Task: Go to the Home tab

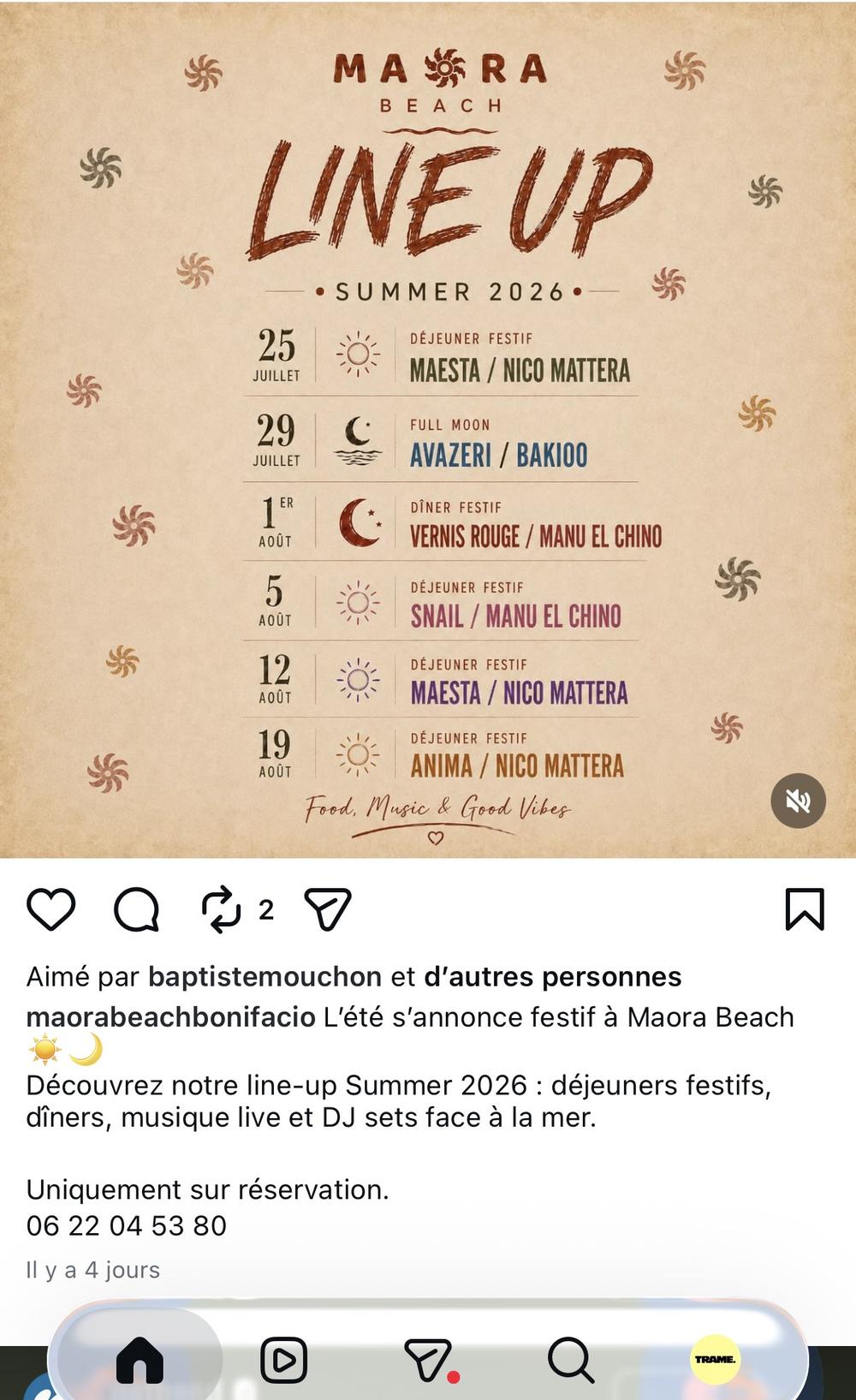Action: click(x=140, y=1359)
